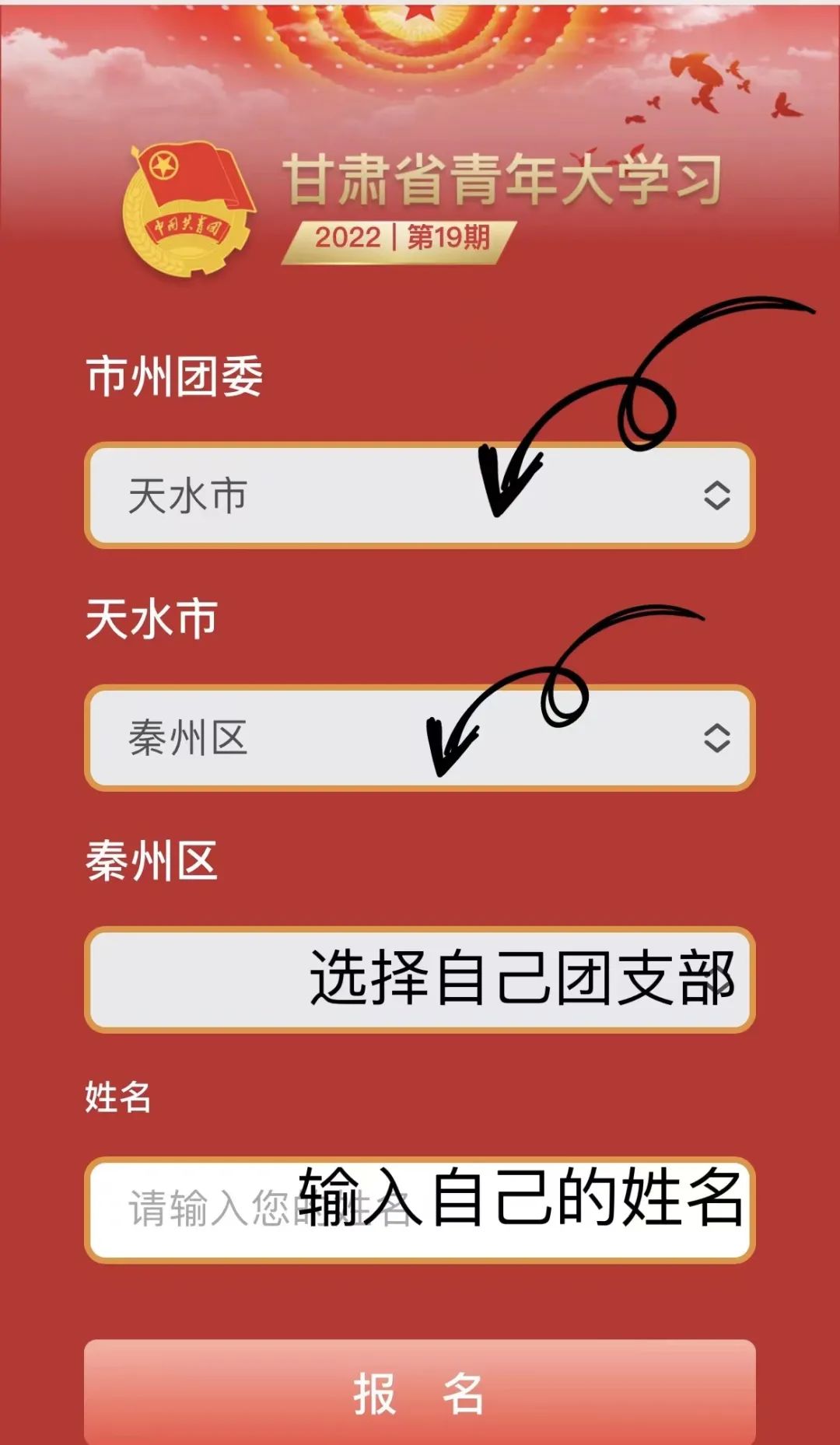Tap the 姓名 name input field

coord(420,1209)
